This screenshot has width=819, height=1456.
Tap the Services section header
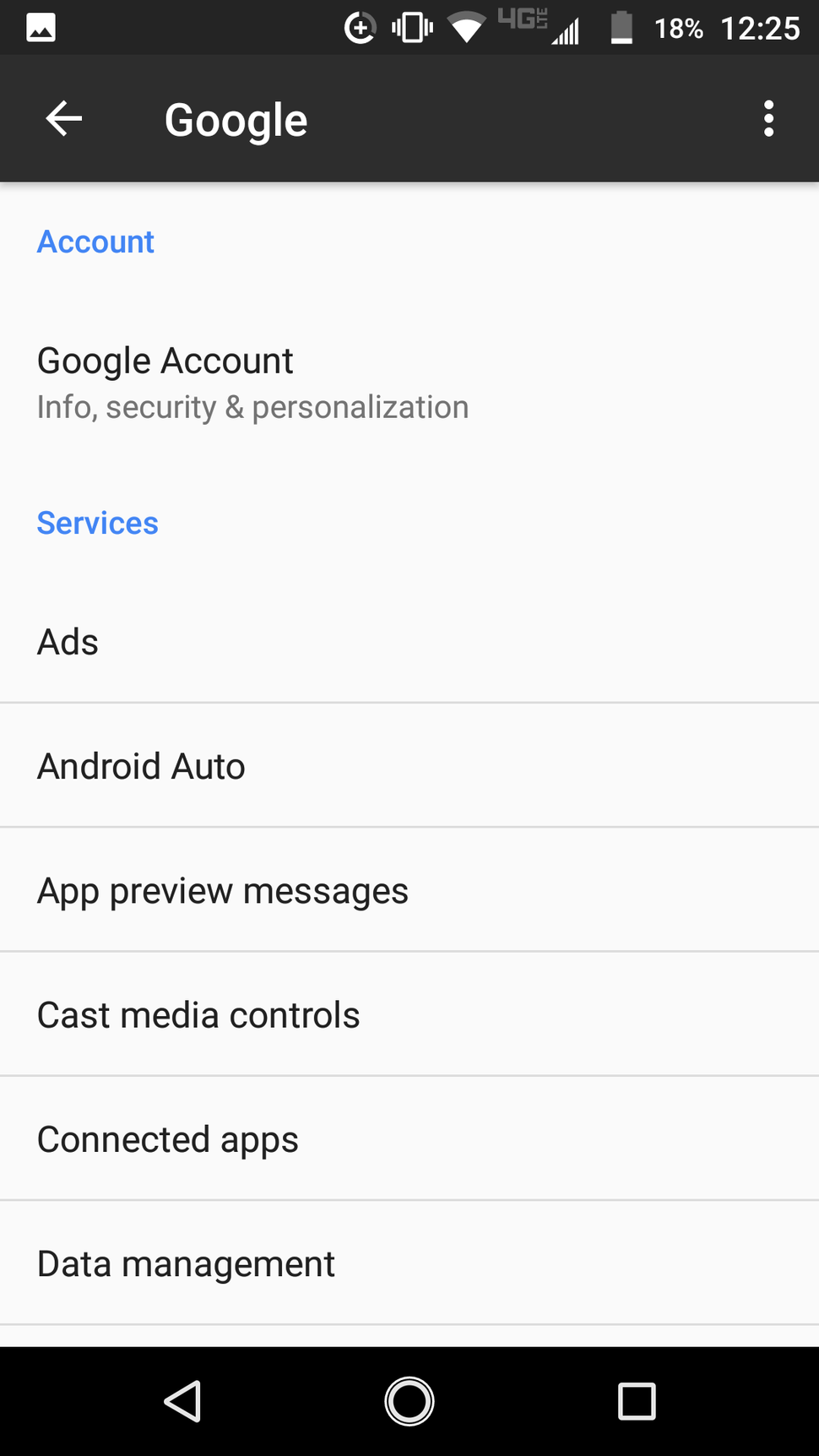(97, 523)
